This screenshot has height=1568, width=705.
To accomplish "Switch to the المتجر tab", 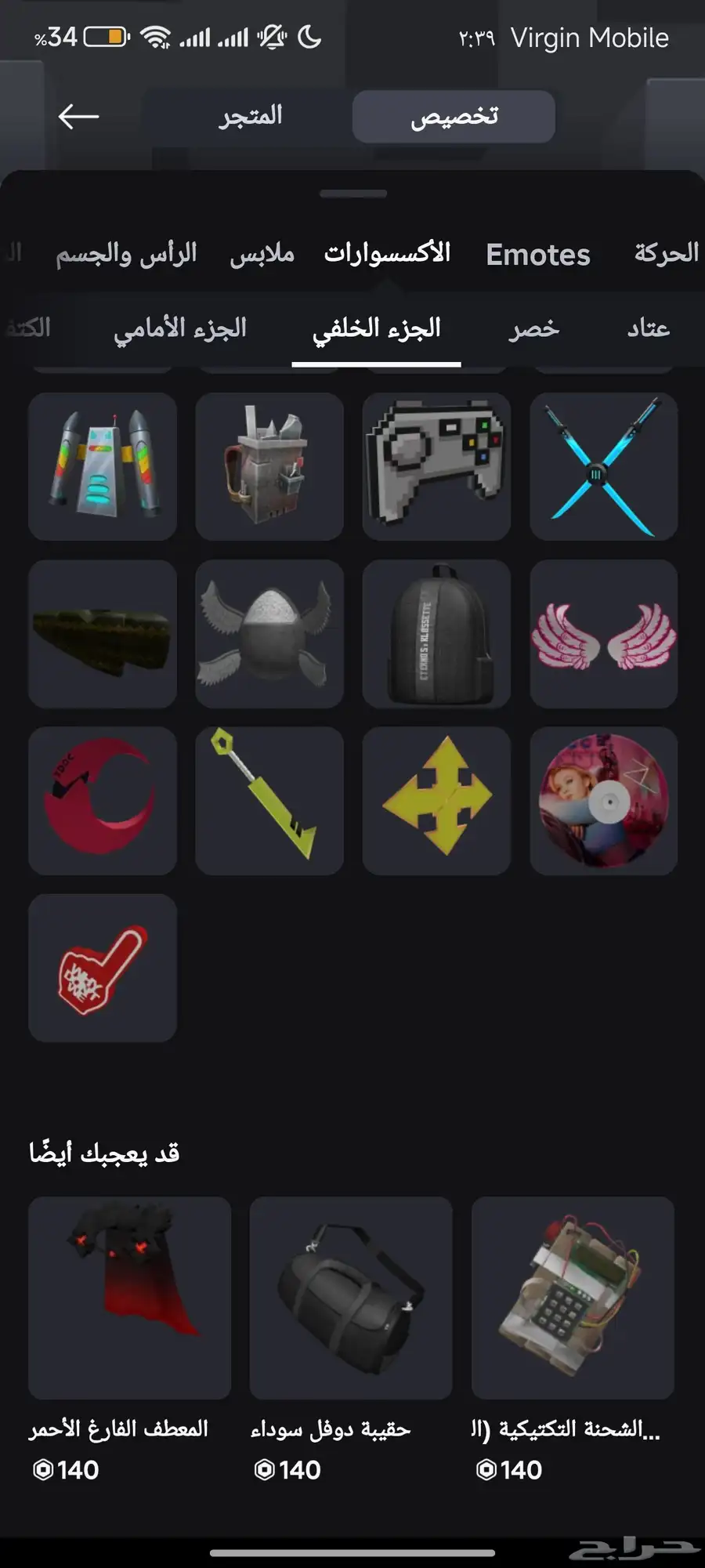I will [250, 117].
